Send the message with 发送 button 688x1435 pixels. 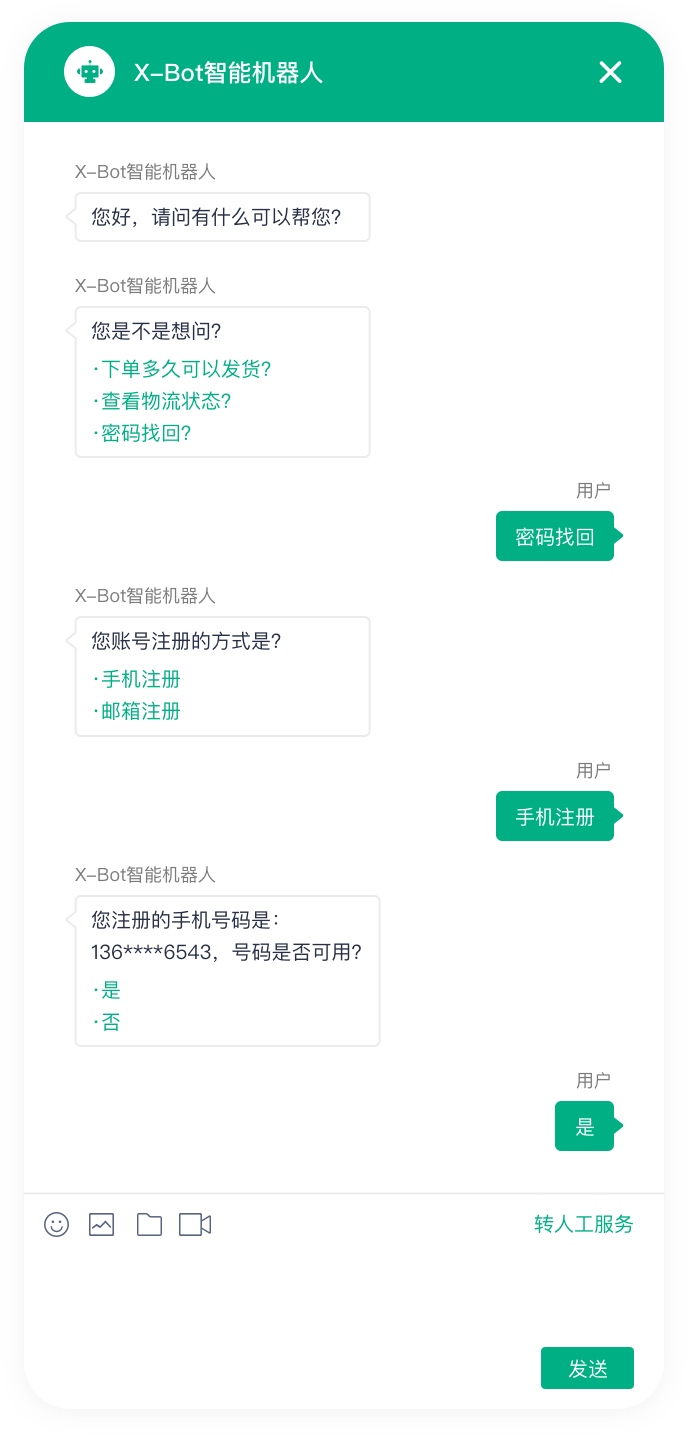587,1368
